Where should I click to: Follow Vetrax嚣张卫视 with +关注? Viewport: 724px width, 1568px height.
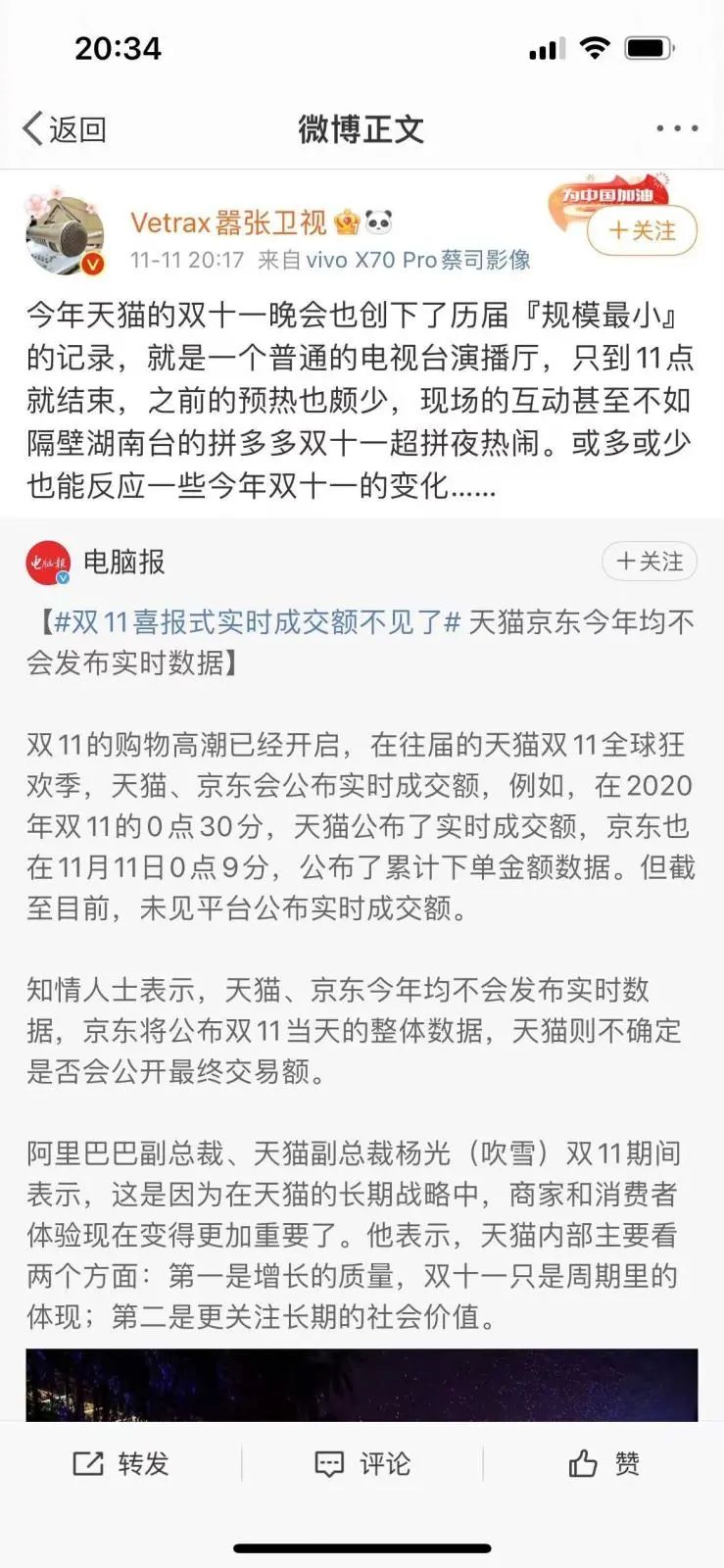642,231
